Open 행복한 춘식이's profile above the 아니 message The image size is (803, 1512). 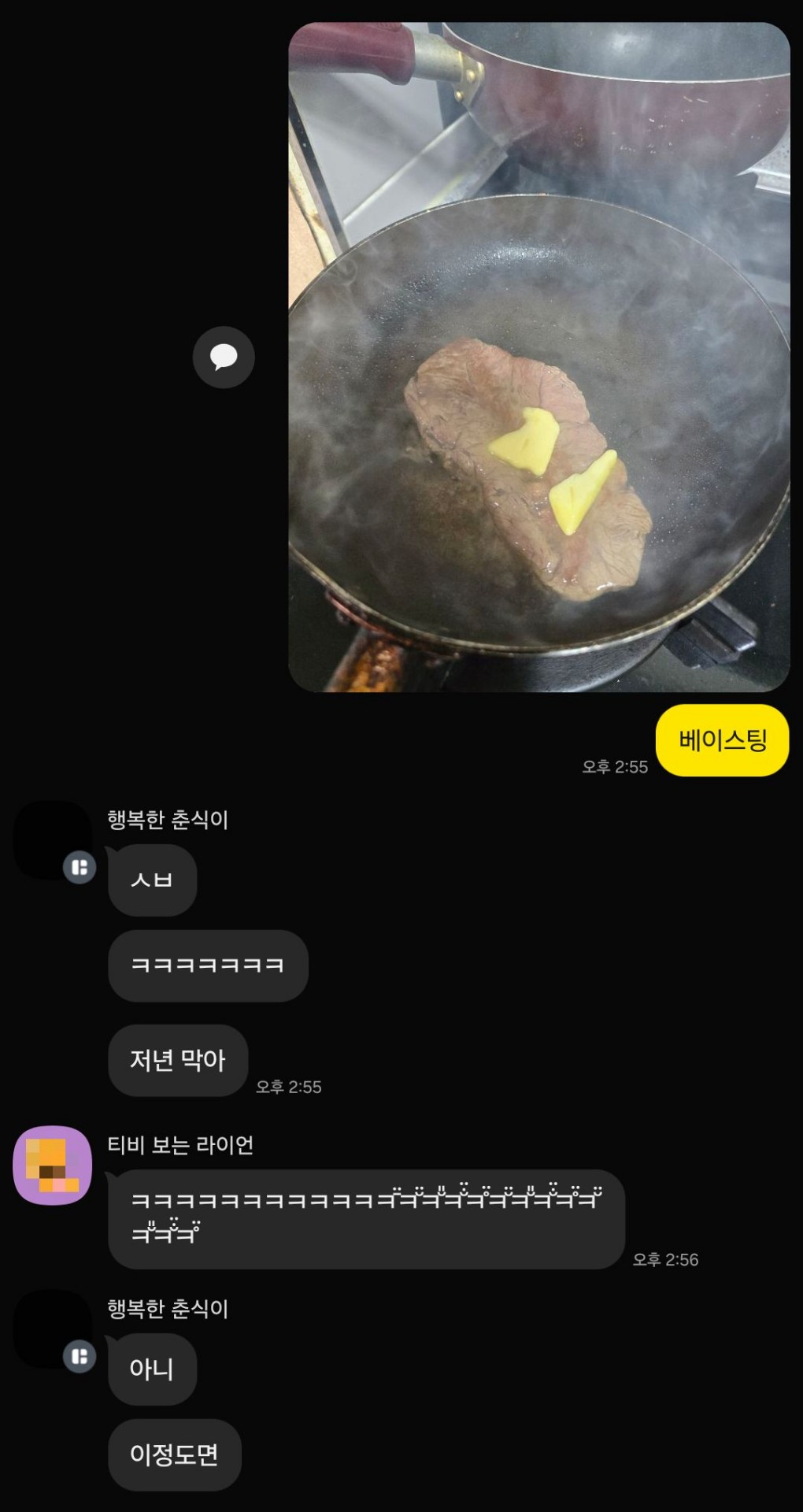tap(53, 1329)
